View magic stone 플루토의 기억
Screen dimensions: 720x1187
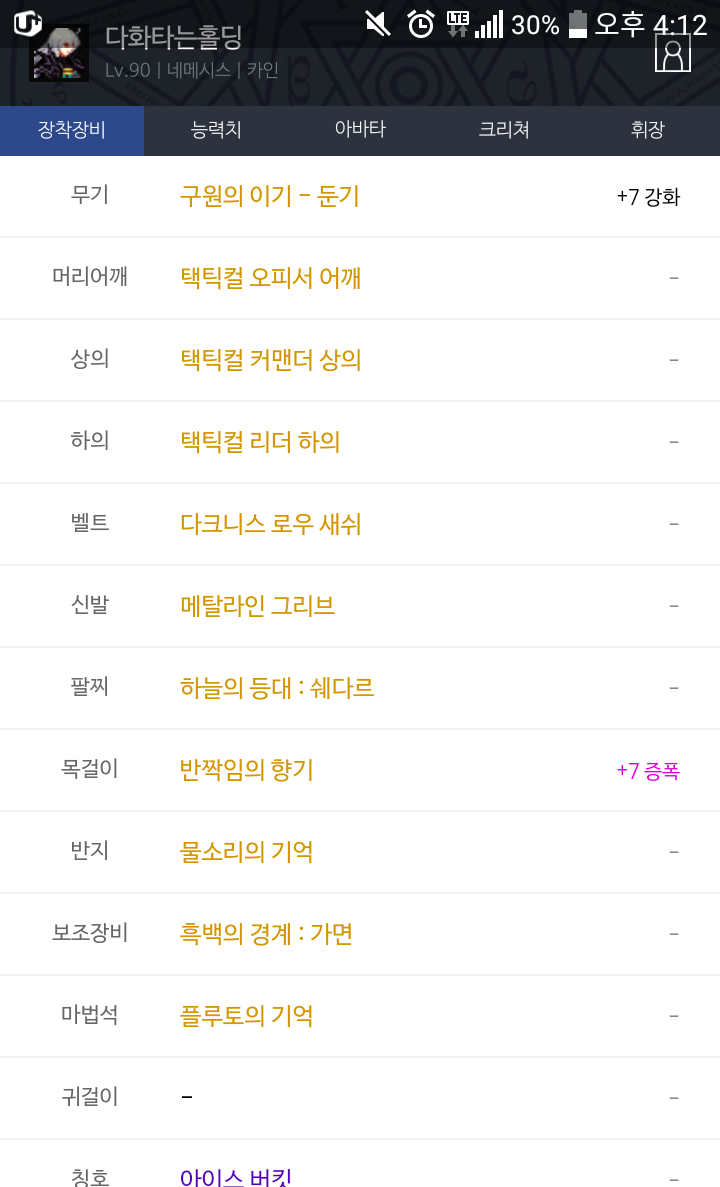point(246,1016)
